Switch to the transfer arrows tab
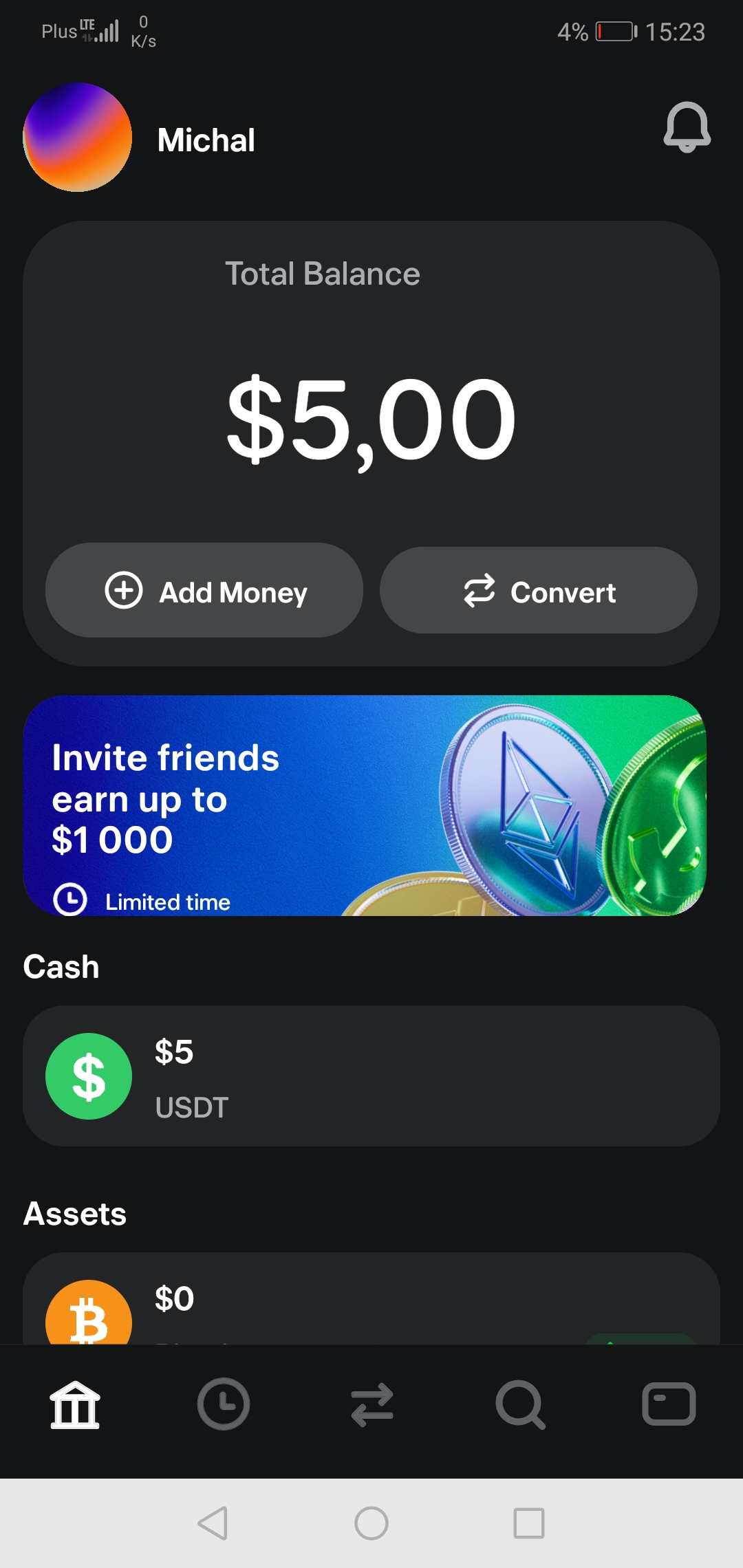This screenshot has width=743, height=1568. tap(372, 1404)
